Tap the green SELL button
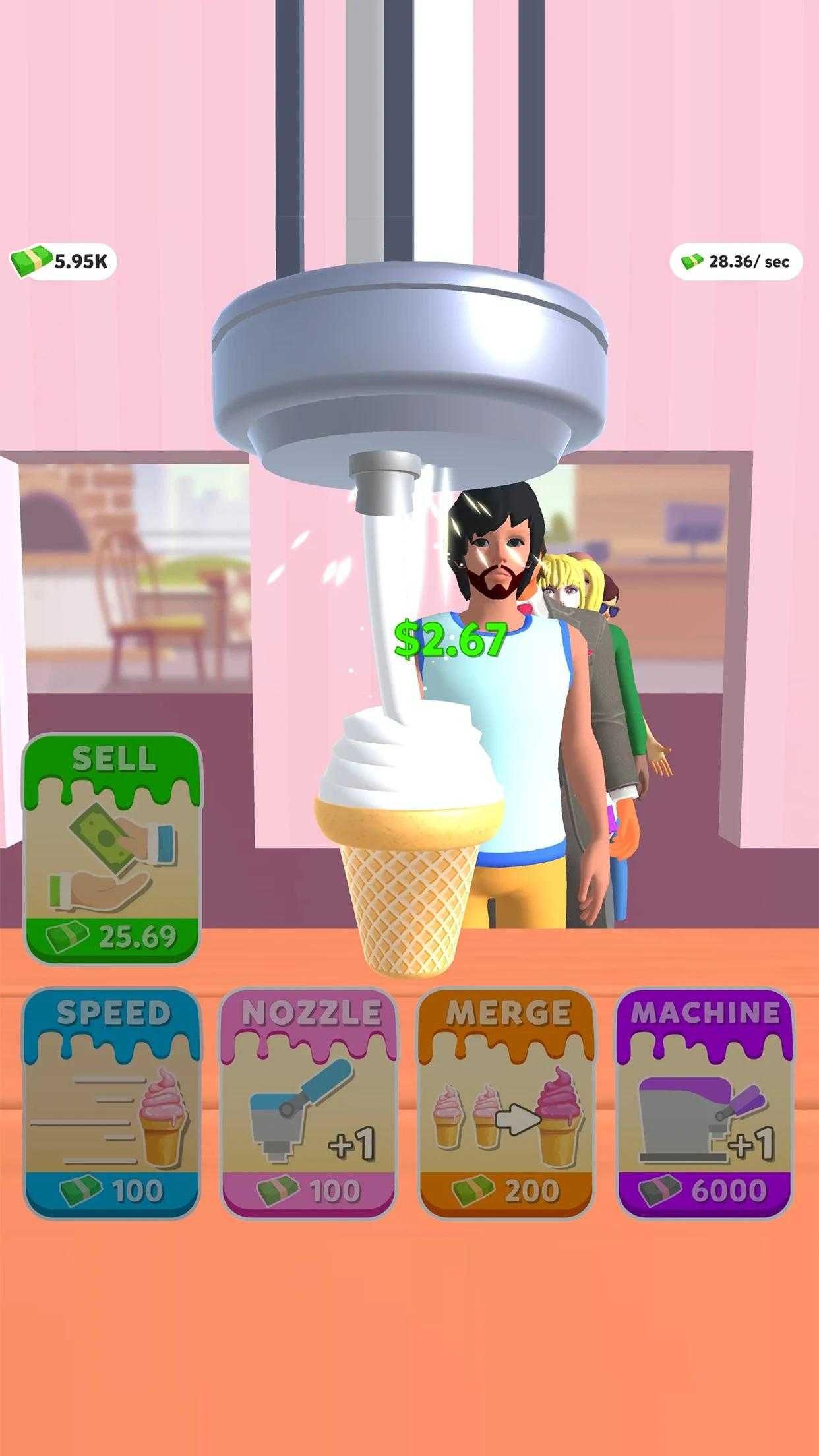Viewport: 819px width, 1456px height. [112, 849]
